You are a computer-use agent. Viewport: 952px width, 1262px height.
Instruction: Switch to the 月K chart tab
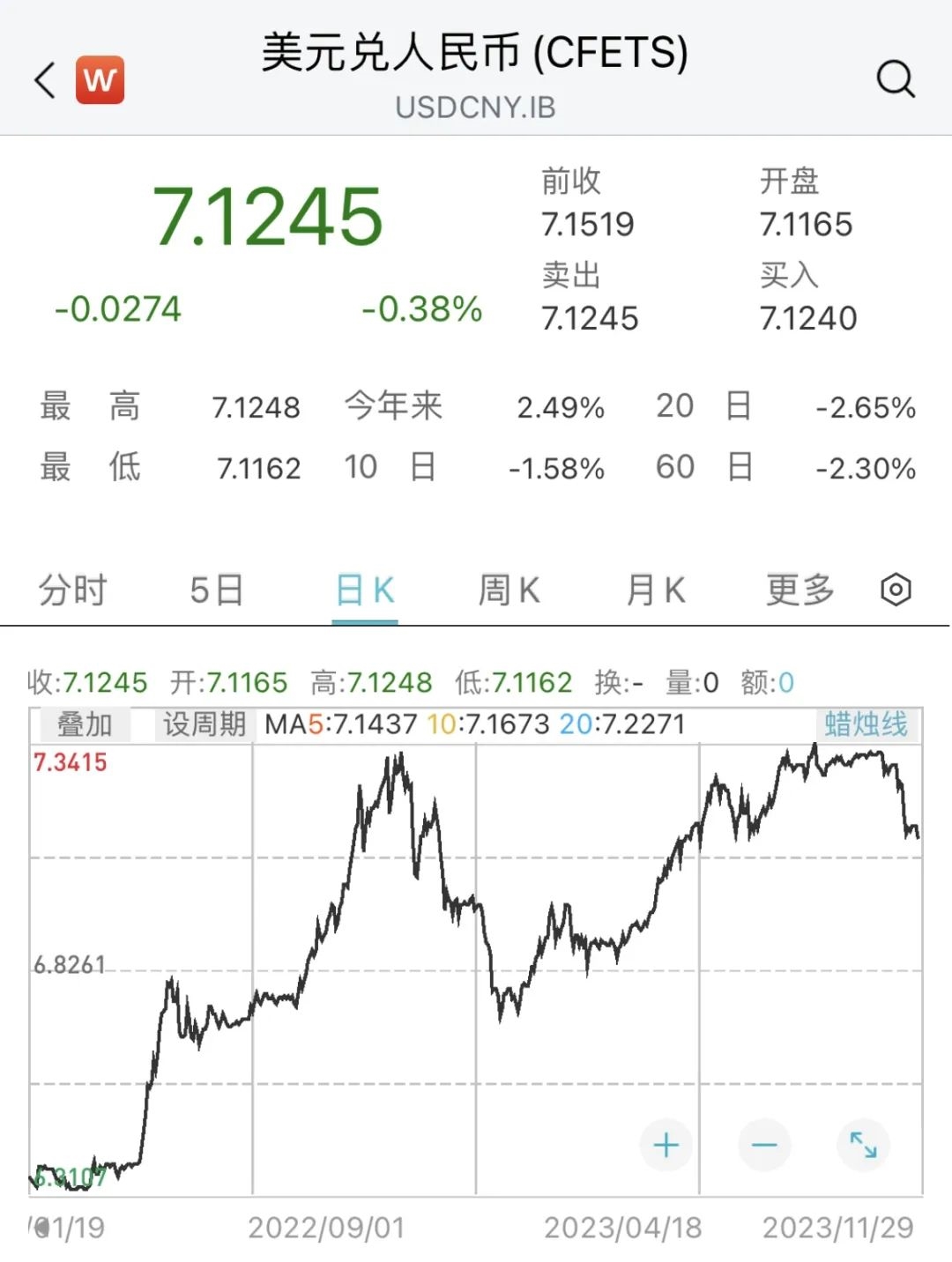pyautogui.click(x=655, y=590)
